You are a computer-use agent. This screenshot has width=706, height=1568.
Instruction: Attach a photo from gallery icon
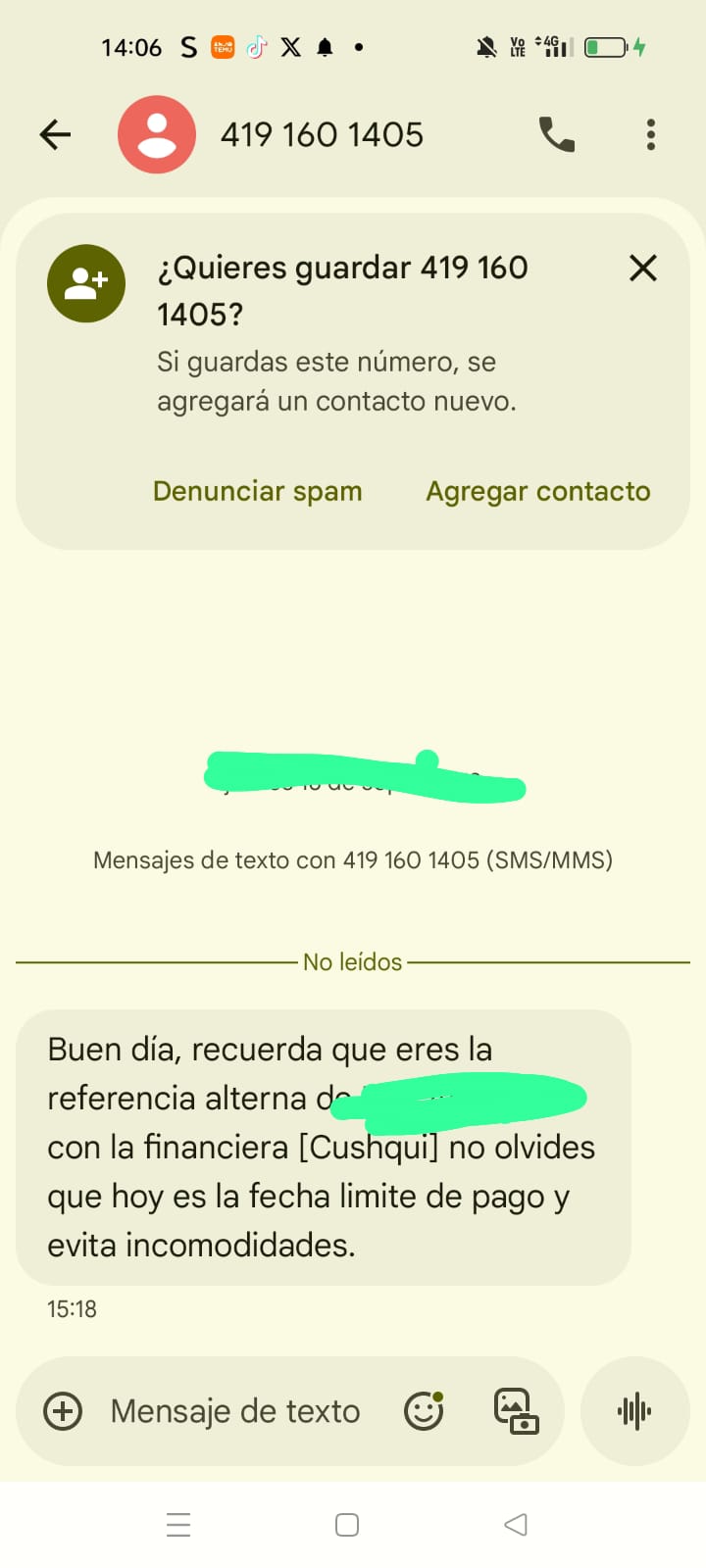point(516,1411)
